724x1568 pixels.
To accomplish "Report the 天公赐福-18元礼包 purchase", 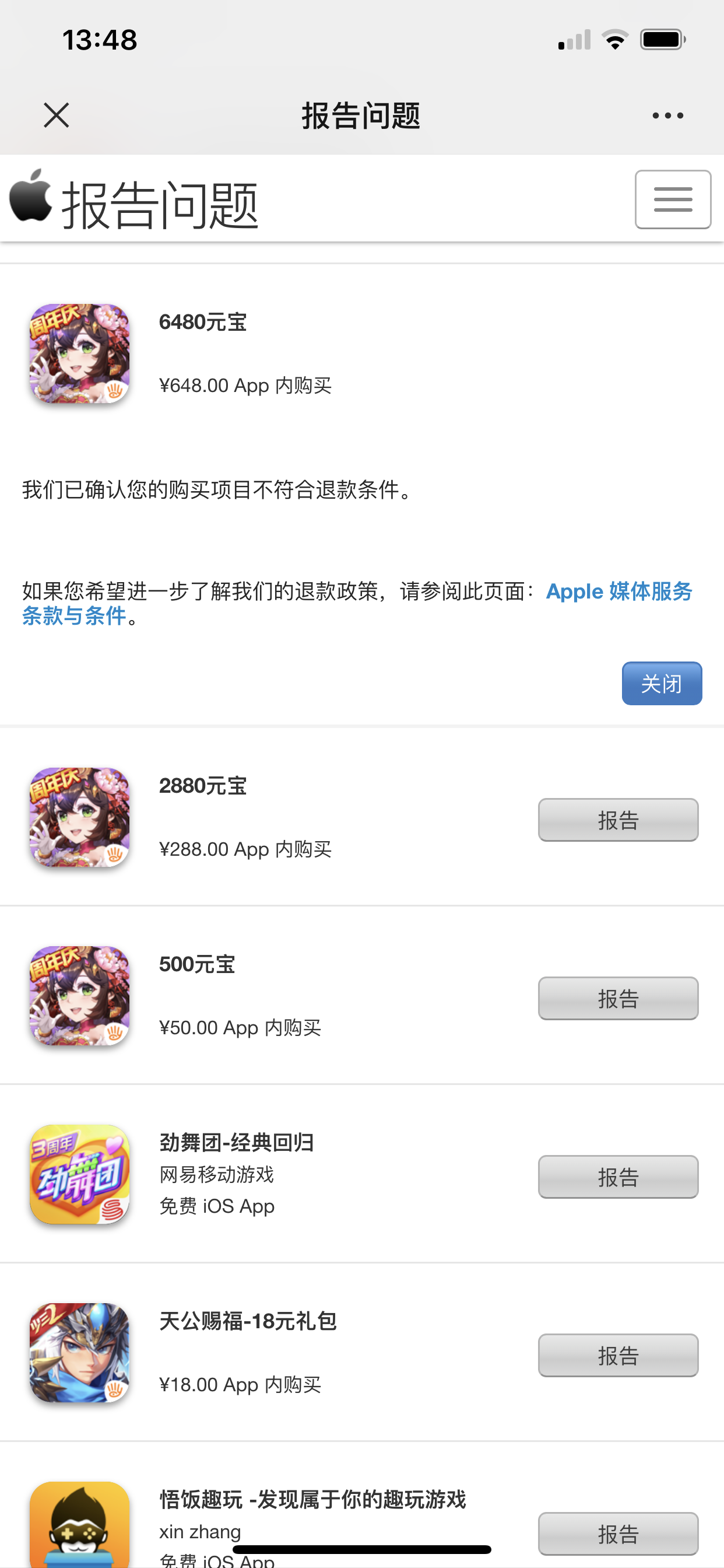I will (617, 1355).
